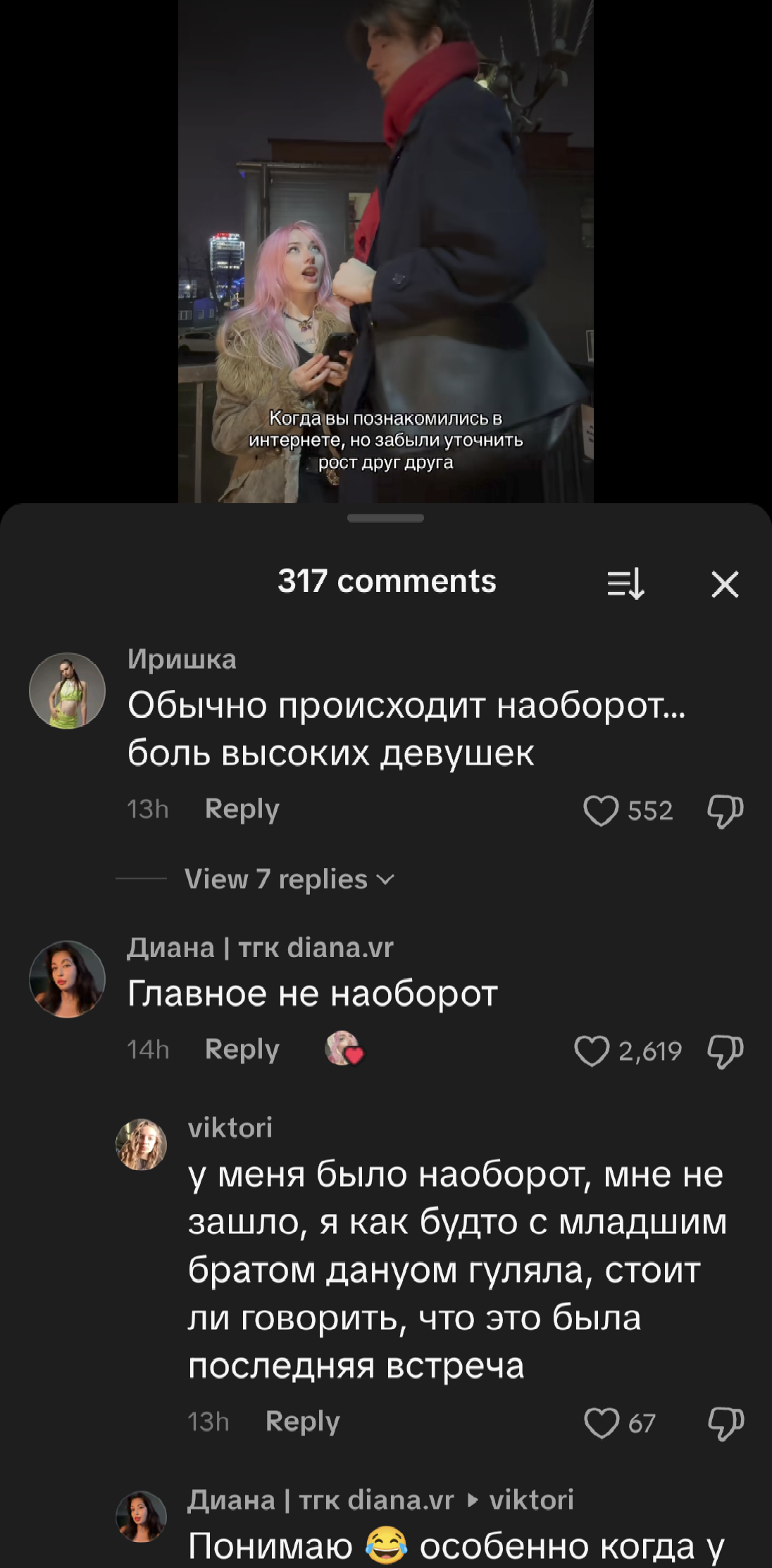Open viktori's profile avatar

click(141, 1144)
